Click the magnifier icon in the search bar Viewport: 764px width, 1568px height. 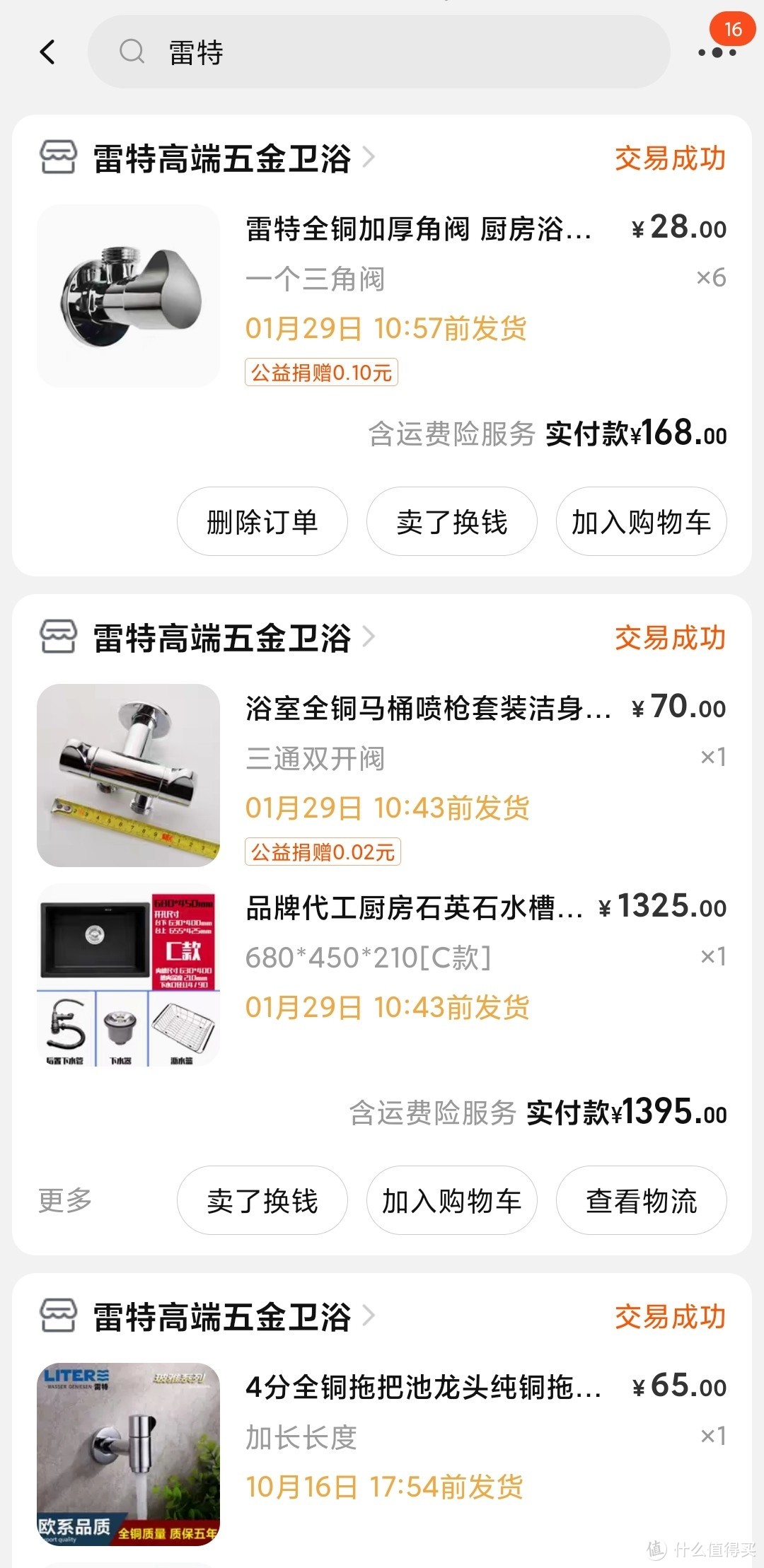(132, 52)
